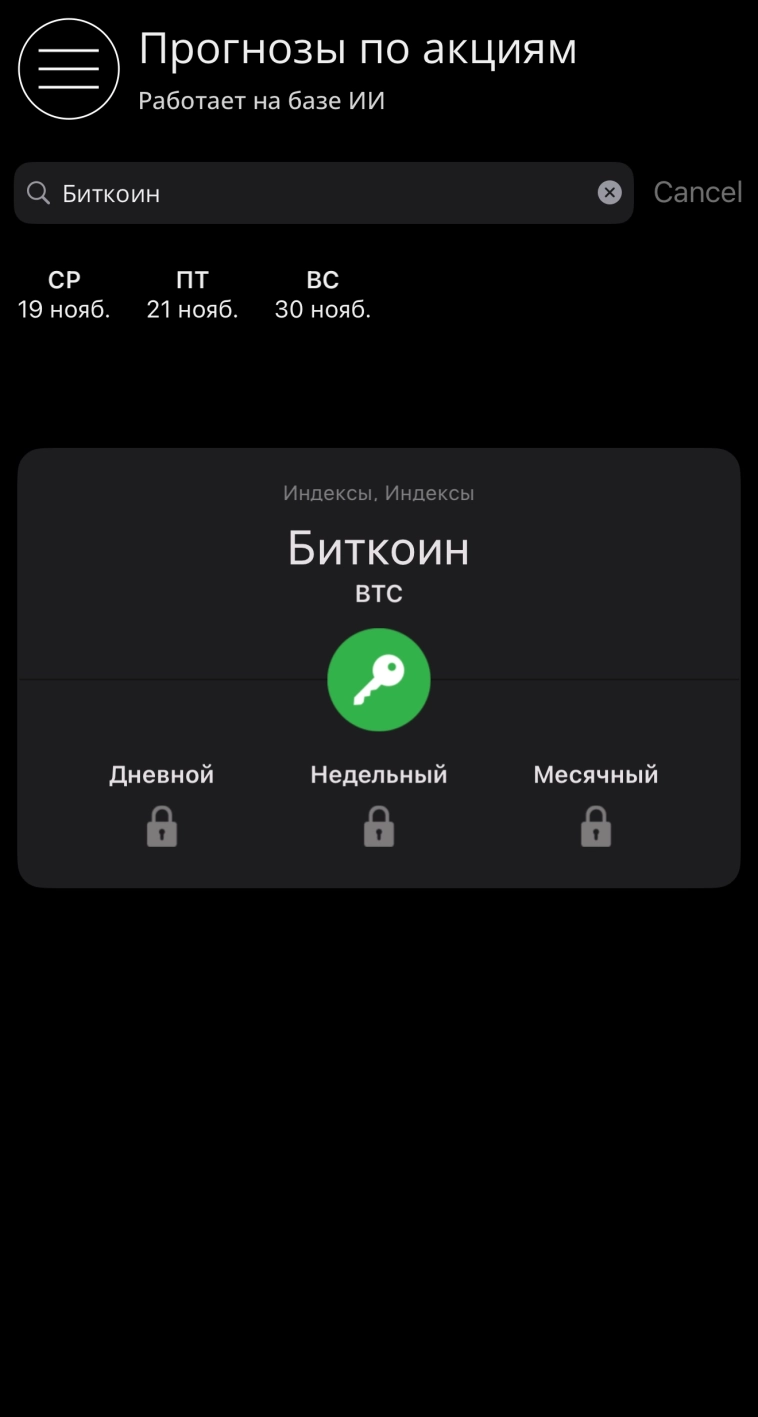Select the Дневной forecast option
The height and width of the screenshot is (1417, 758).
(161, 774)
